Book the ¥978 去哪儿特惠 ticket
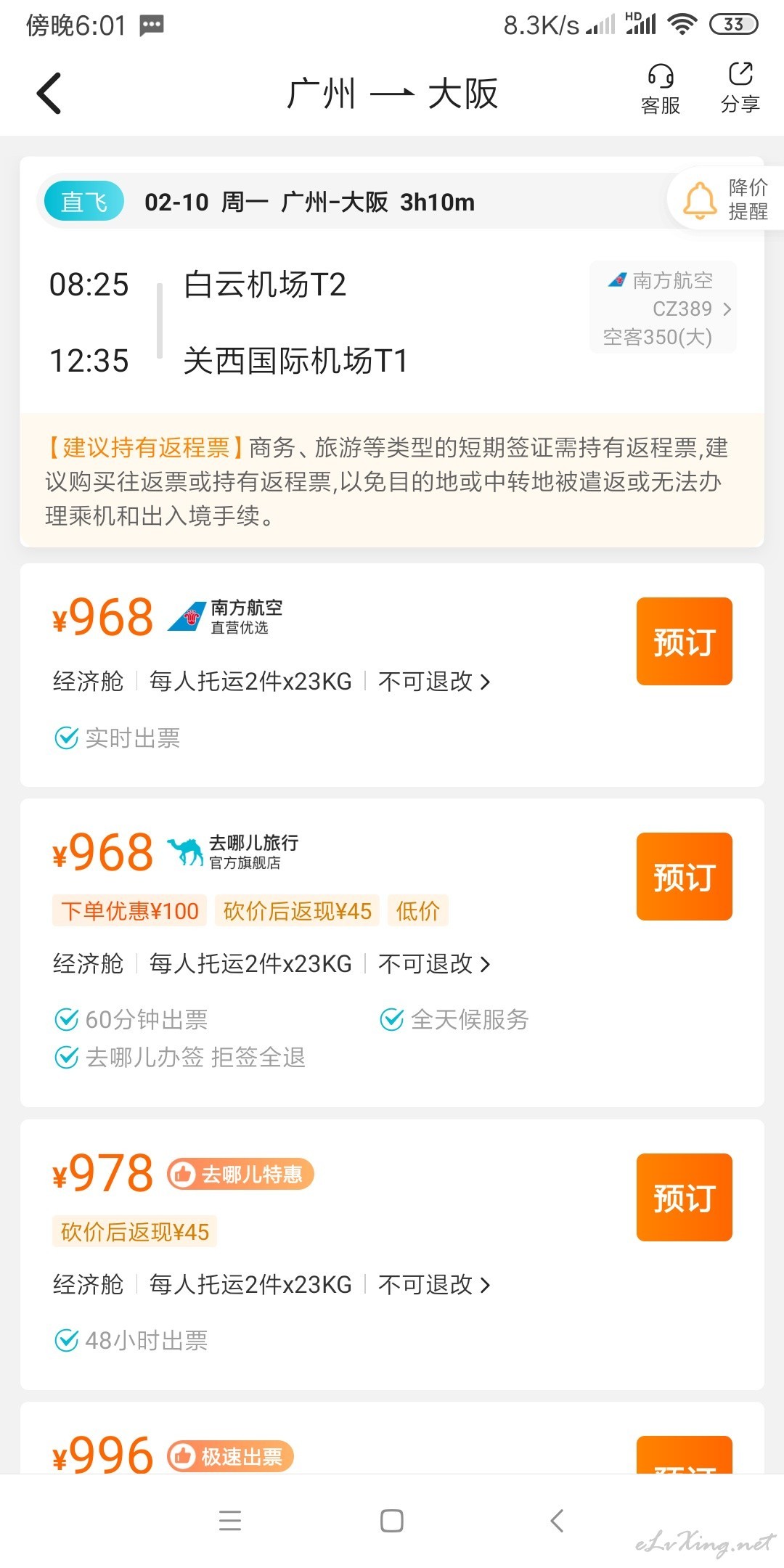Image resolution: width=784 pixels, height=1568 pixels. point(684,1197)
